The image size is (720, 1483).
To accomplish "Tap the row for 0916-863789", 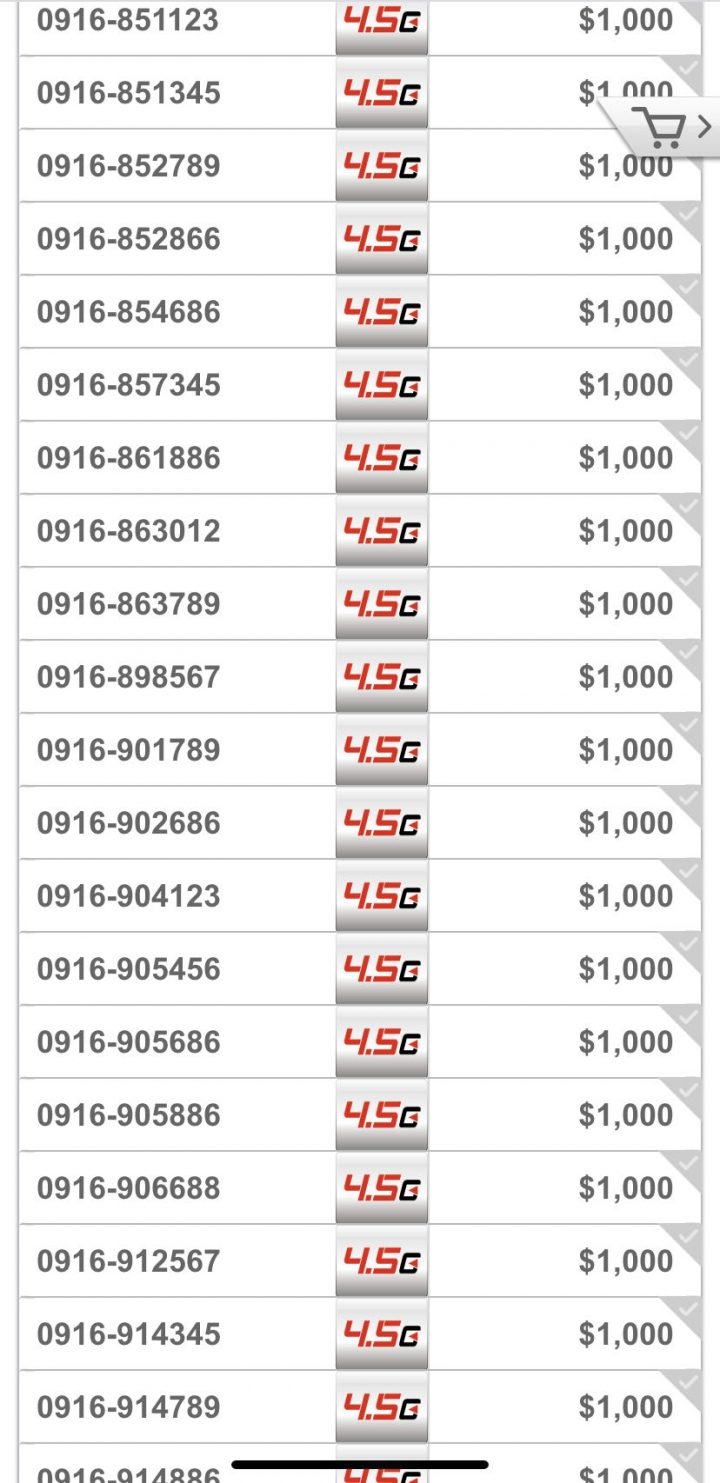I will coord(360,603).
